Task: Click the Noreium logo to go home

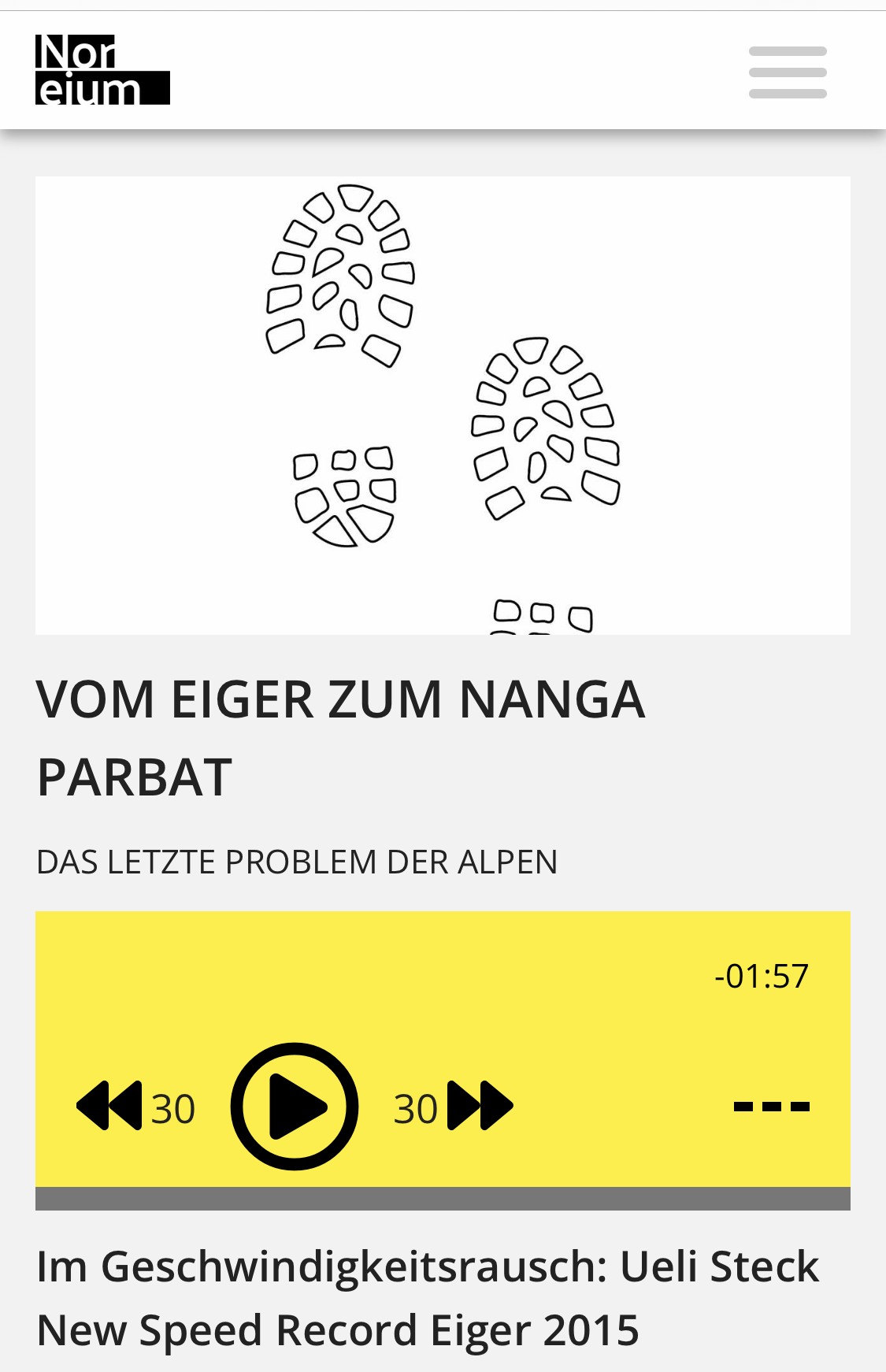Action: (x=102, y=69)
